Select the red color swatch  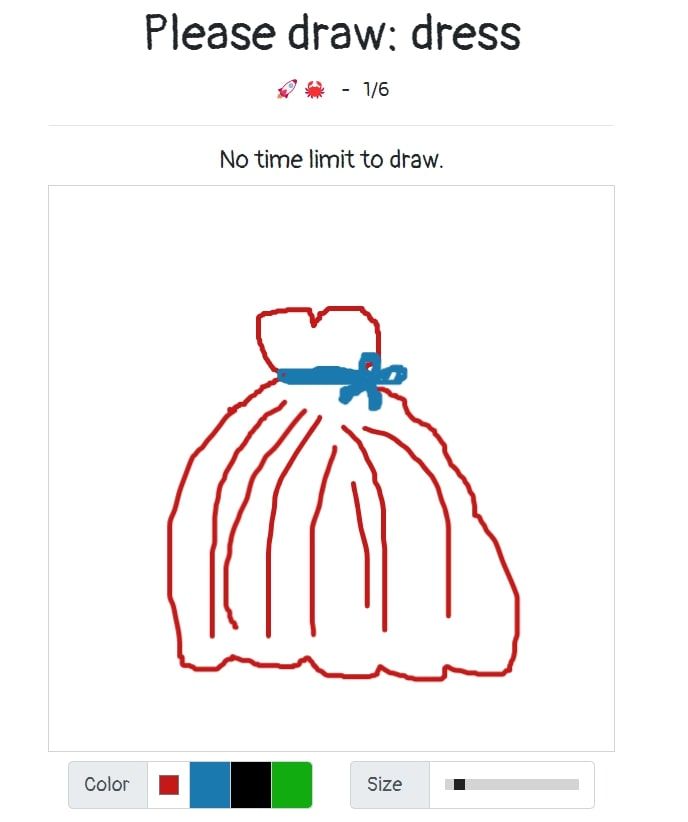(x=168, y=785)
